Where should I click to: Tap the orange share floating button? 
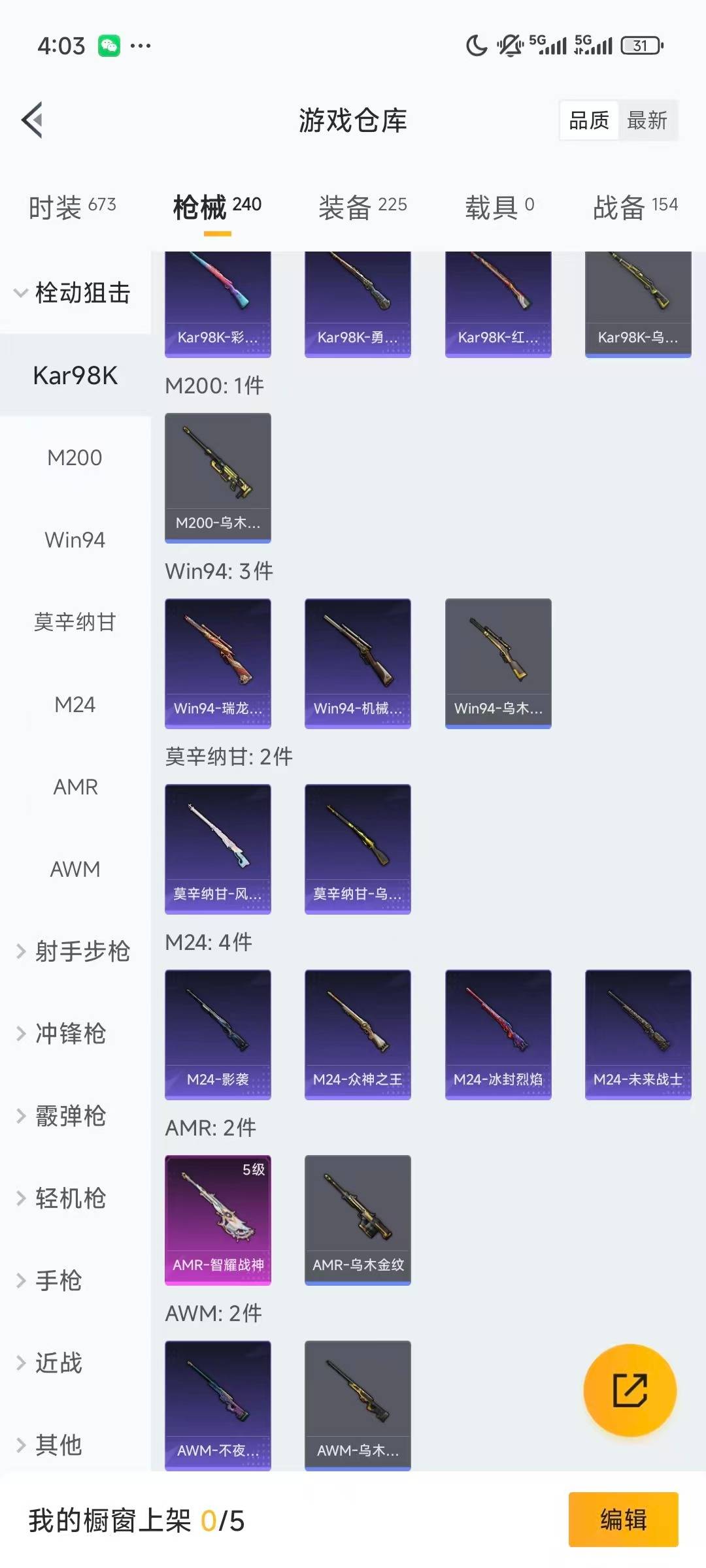pos(630,1390)
